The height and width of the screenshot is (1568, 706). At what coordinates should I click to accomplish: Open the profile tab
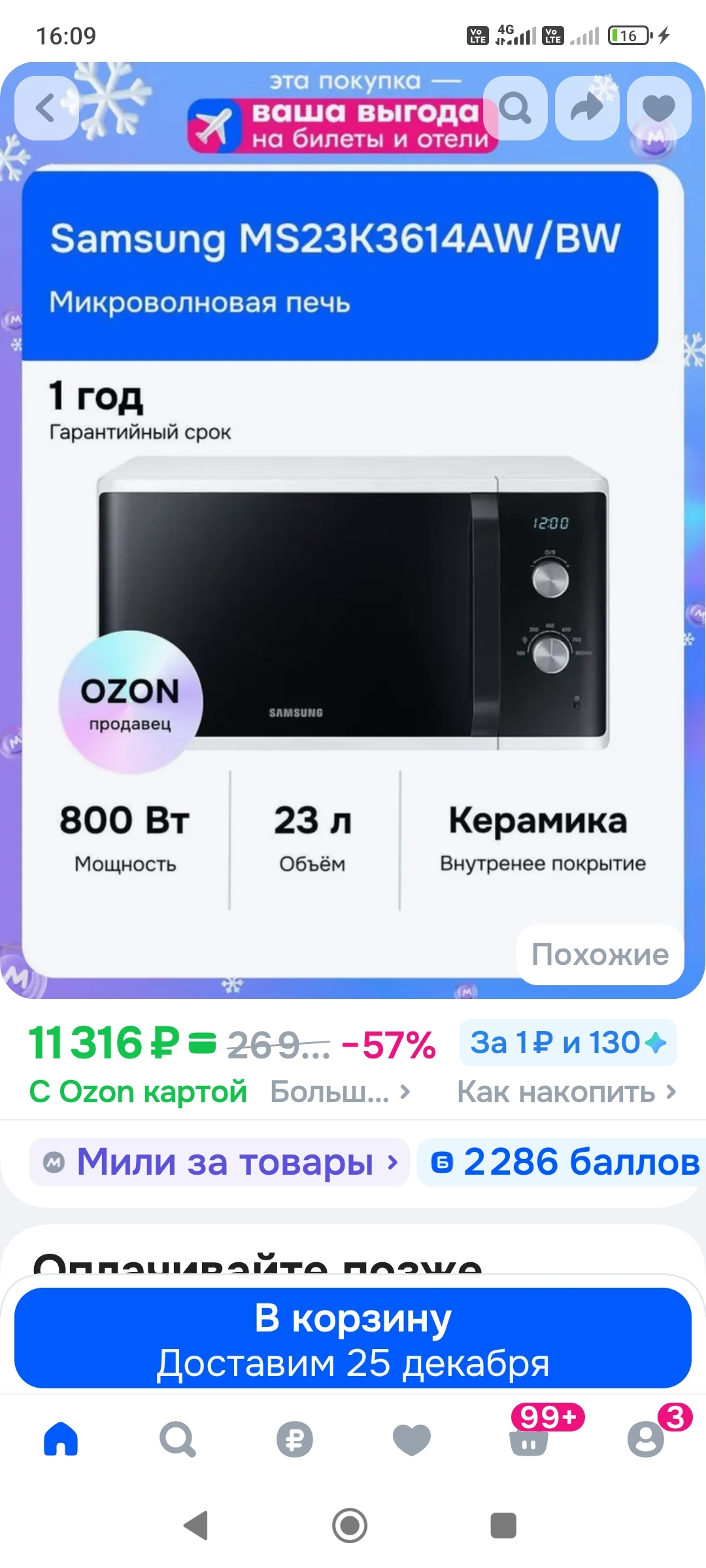645,1439
